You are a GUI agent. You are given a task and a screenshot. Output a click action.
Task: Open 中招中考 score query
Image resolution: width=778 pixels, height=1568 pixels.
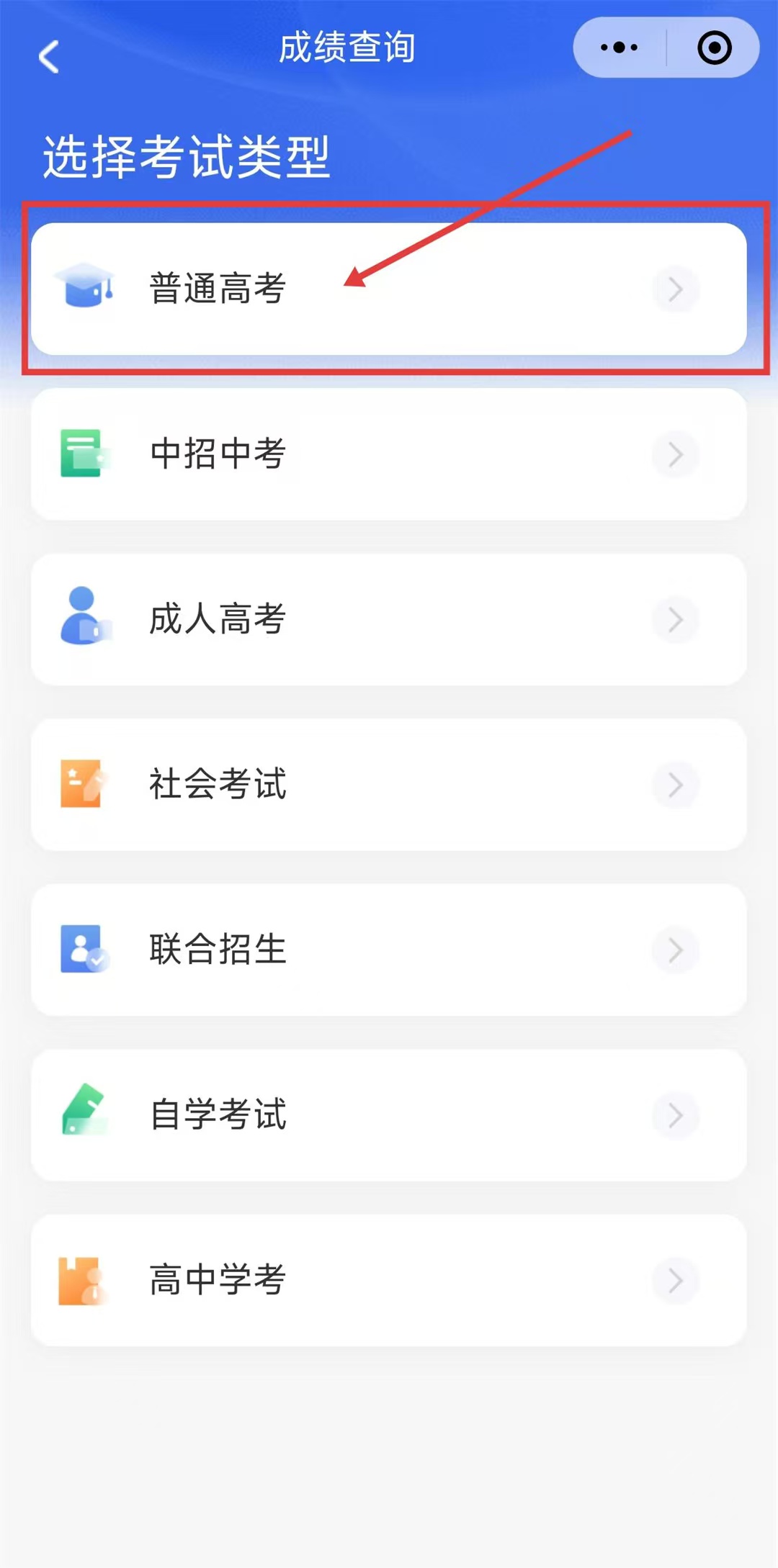point(389,454)
